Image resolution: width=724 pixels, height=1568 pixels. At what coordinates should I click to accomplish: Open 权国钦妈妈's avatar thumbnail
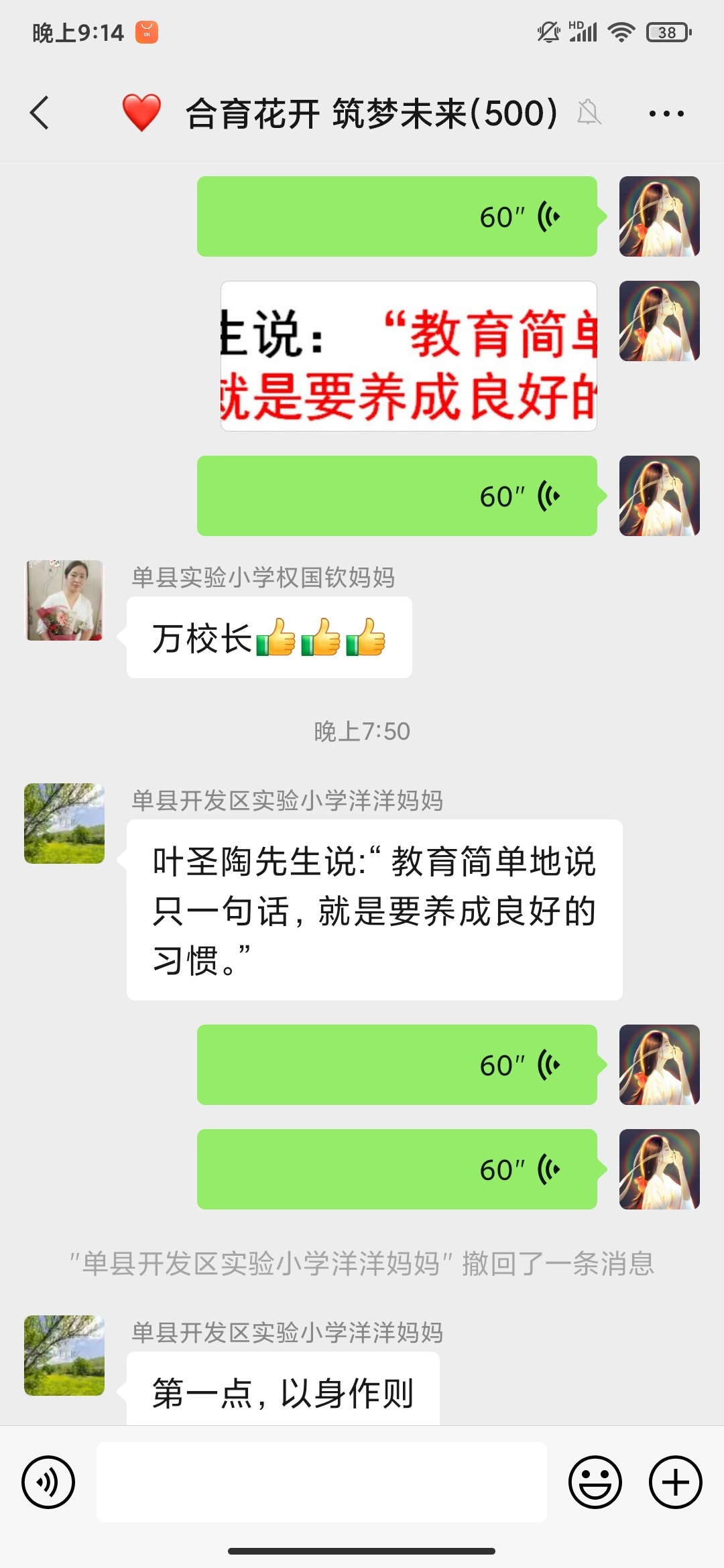(64, 600)
